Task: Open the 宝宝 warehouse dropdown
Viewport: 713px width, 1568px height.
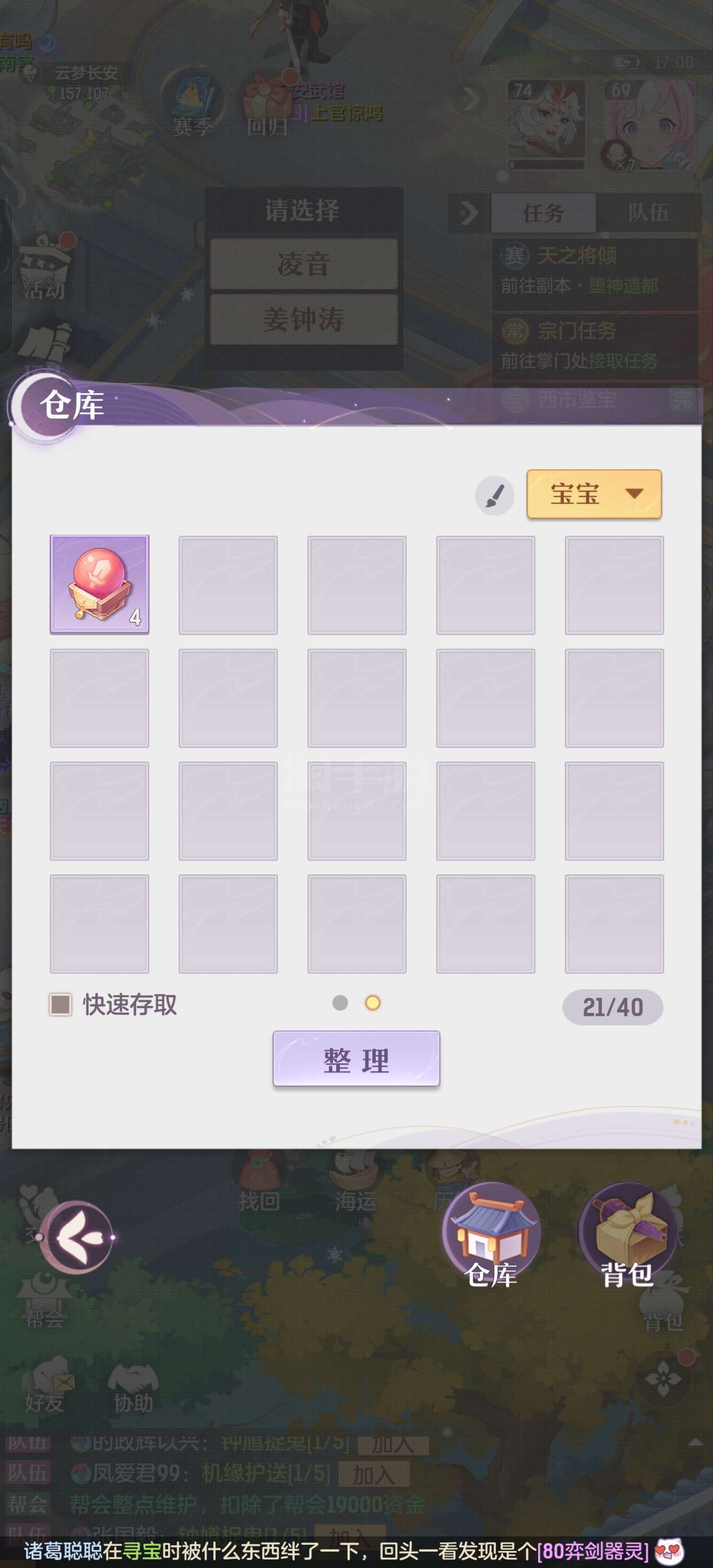Action: [x=593, y=494]
